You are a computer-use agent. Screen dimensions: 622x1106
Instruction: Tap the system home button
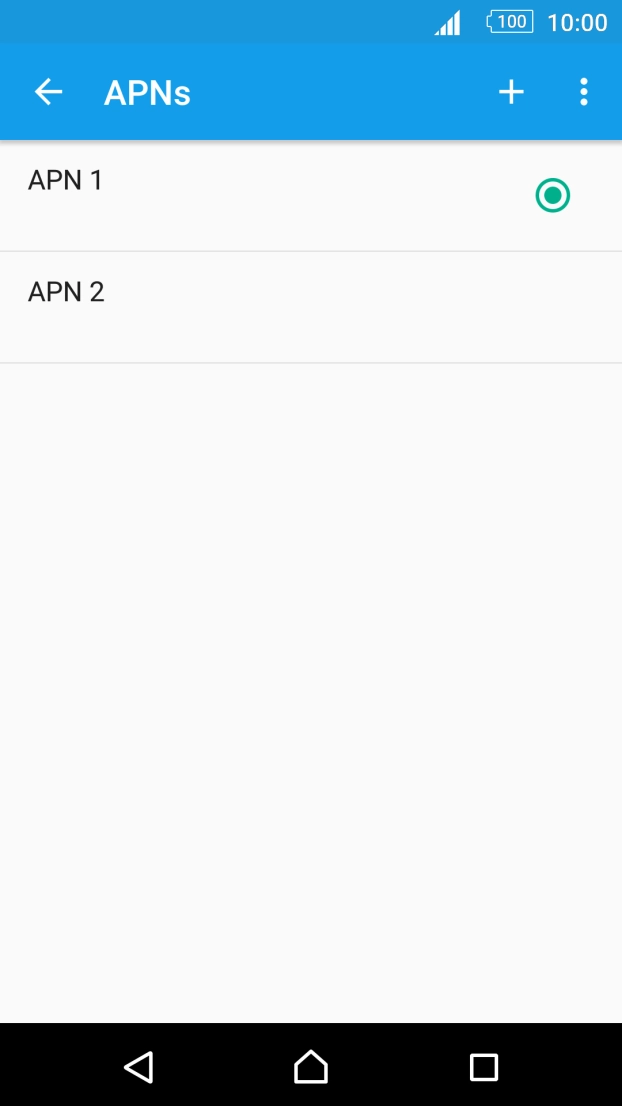click(x=311, y=1066)
